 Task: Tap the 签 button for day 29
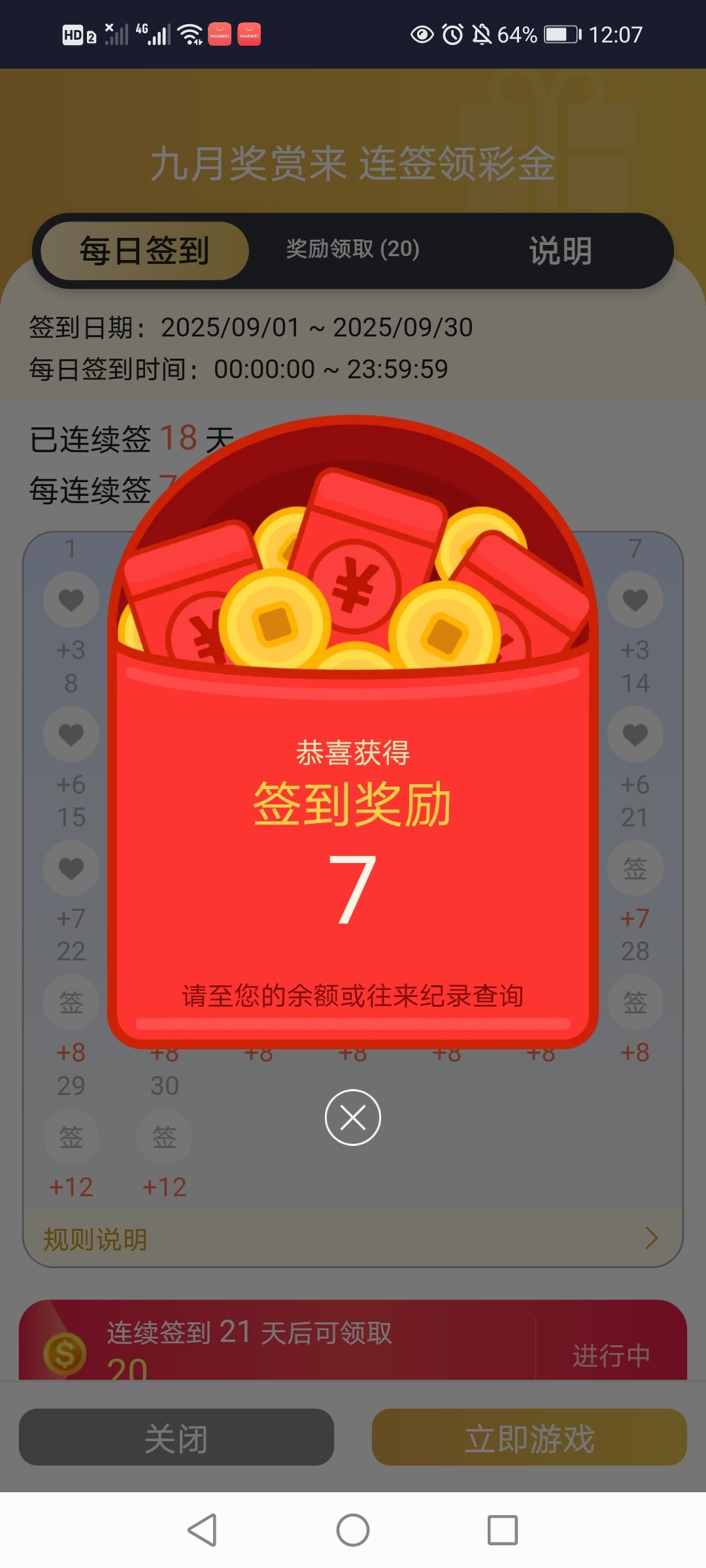pos(71,1137)
